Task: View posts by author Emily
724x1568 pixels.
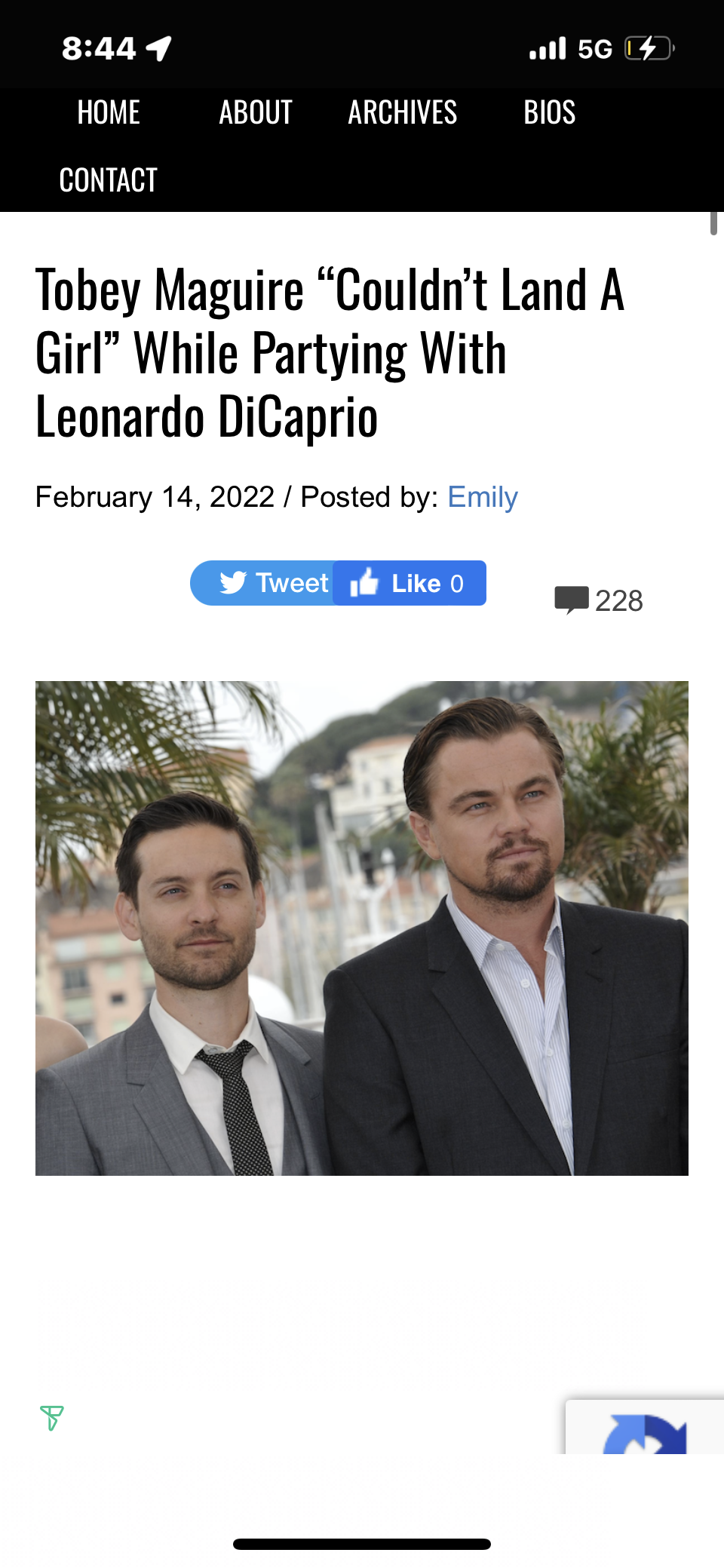Action: click(x=483, y=498)
